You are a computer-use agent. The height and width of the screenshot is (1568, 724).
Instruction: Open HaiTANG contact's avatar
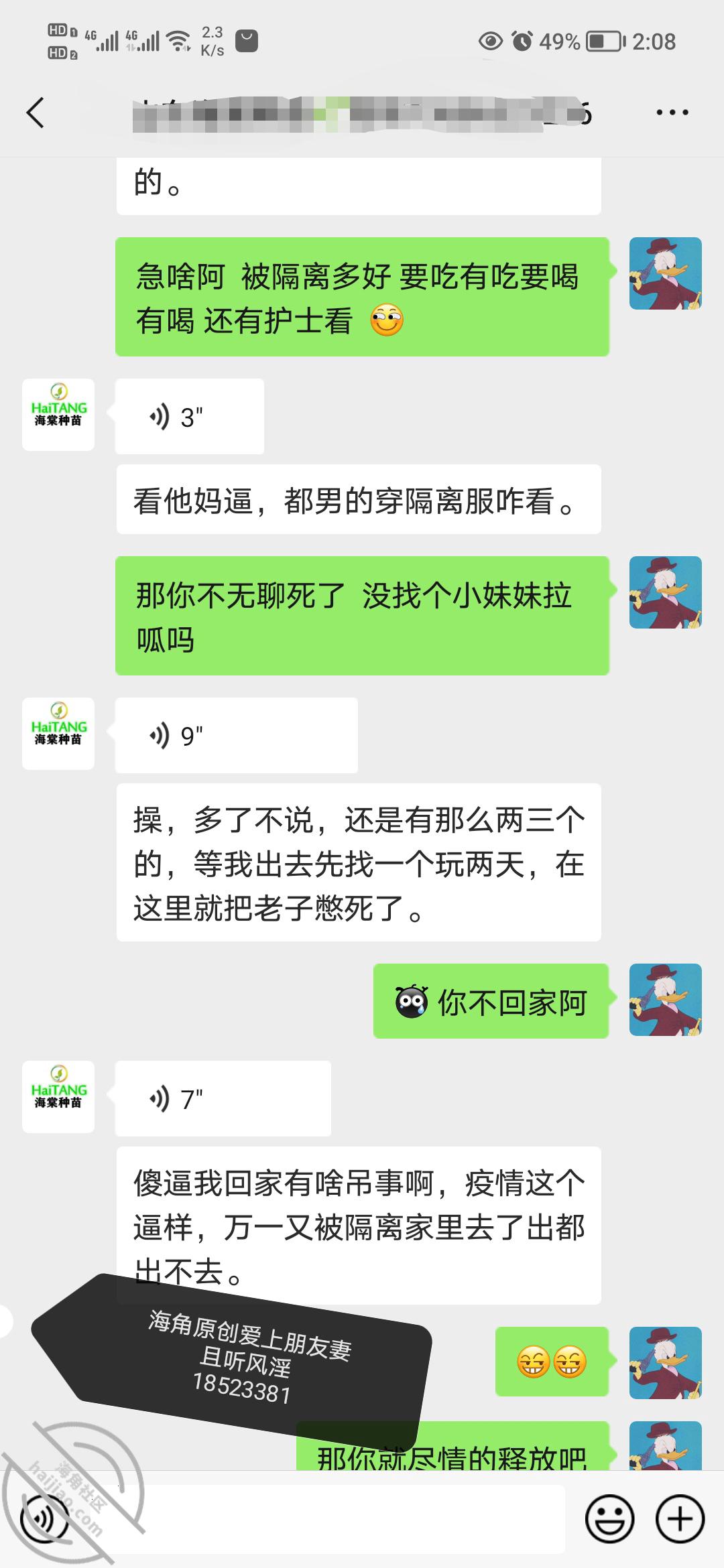click(58, 415)
